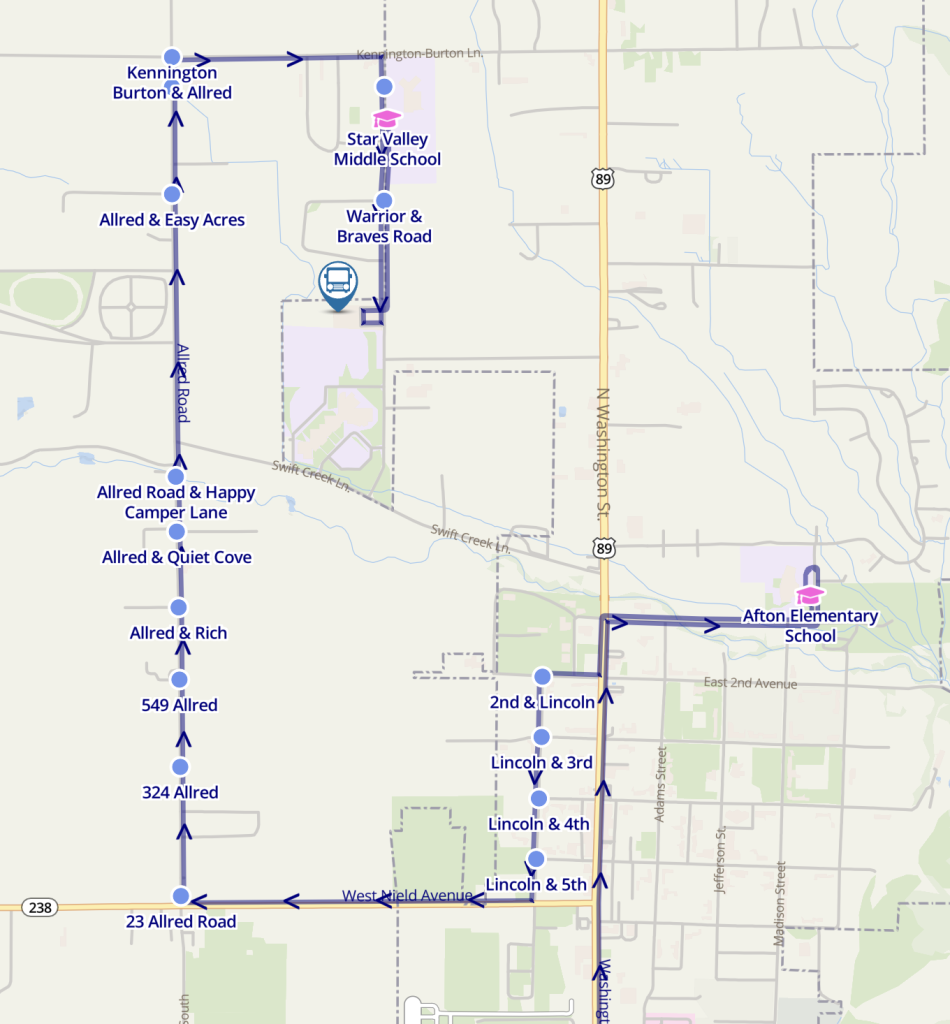
Task: Select the Lincoln & 5th stop
Action: 536,859
